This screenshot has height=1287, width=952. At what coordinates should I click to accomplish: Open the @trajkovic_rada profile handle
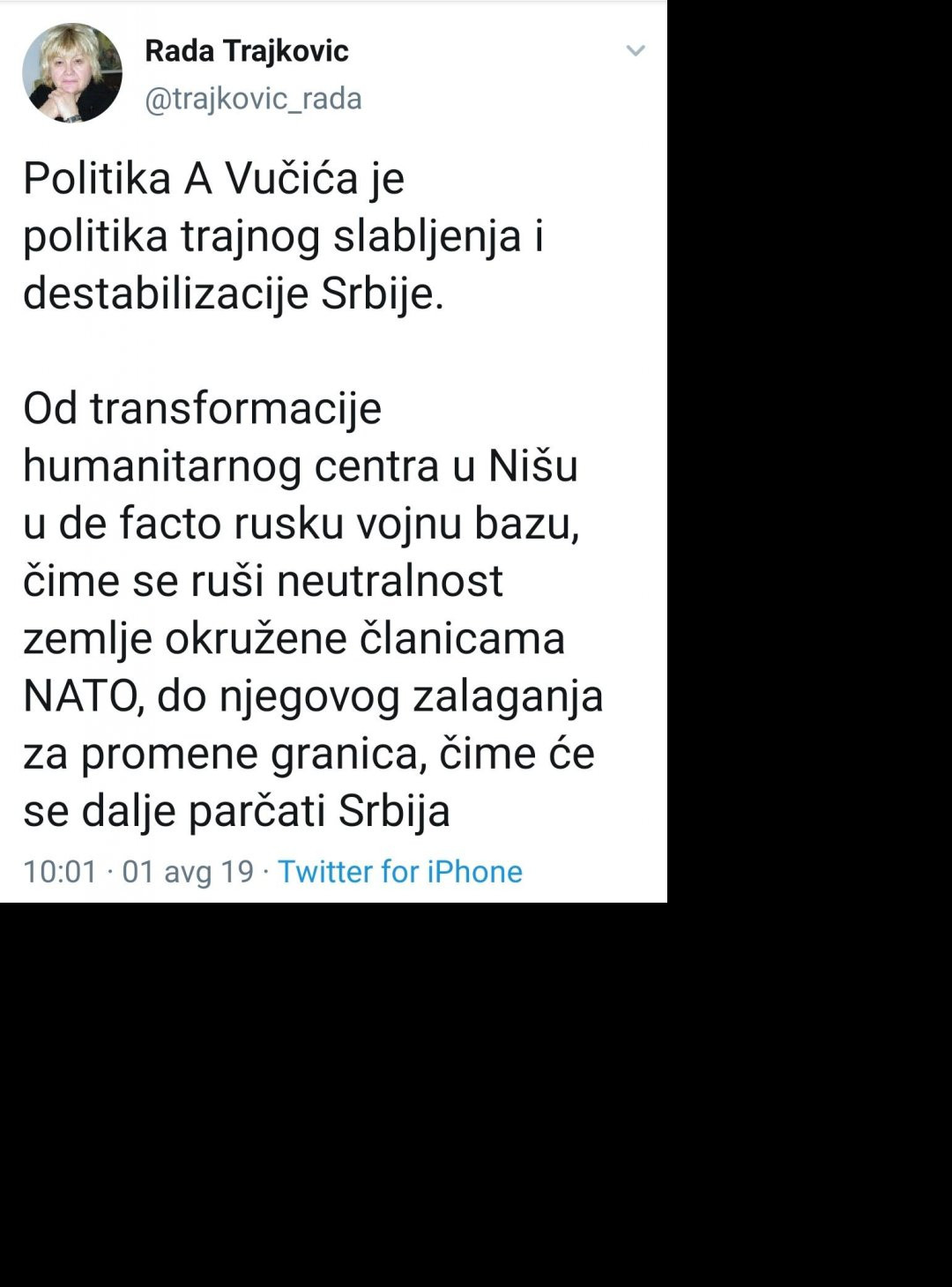click(253, 99)
